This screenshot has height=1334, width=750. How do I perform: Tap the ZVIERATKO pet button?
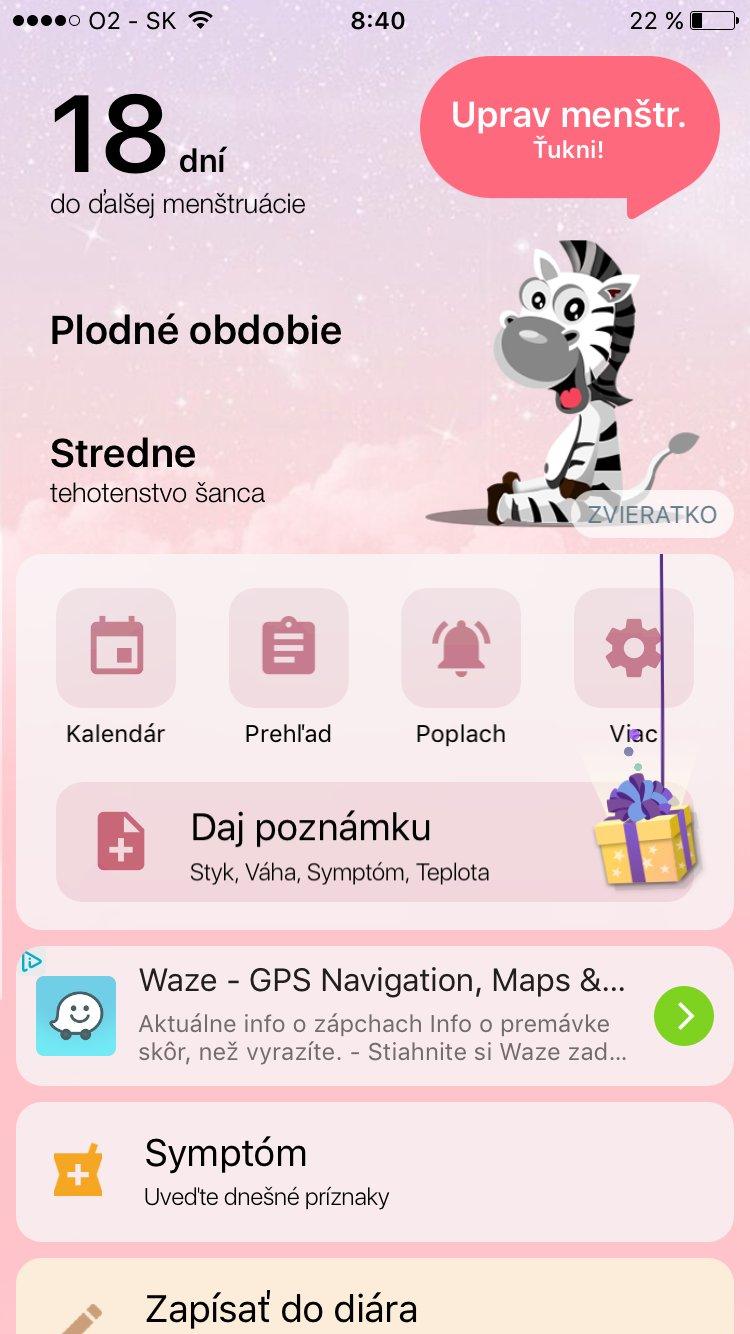[x=651, y=515]
